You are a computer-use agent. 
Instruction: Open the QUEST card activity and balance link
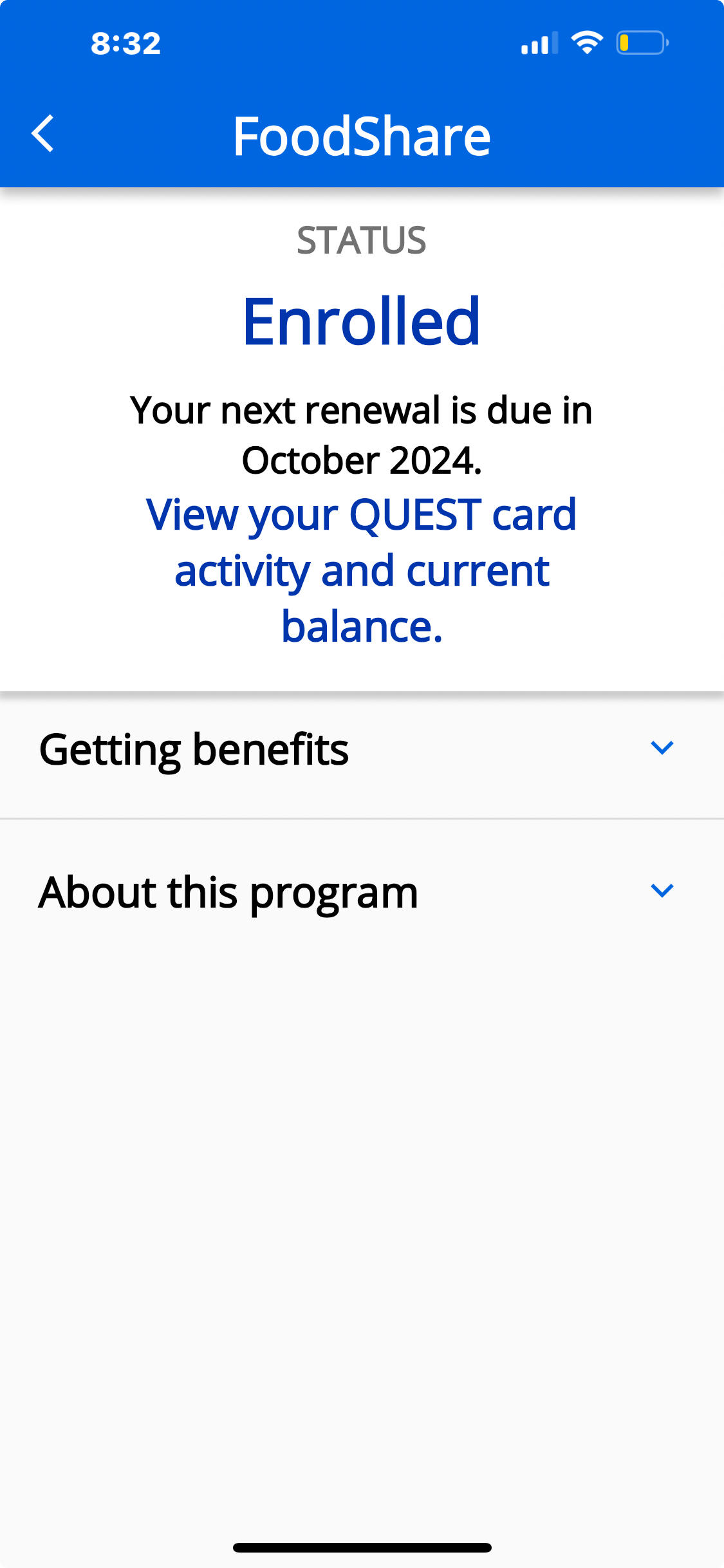coord(361,570)
